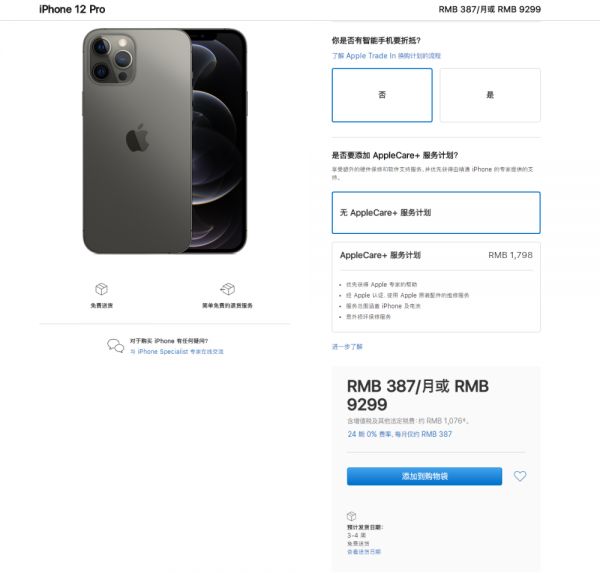Chat with an iPhone Specialist 专家在线交流
Screen dimensions: 600x573
click(180, 352)
